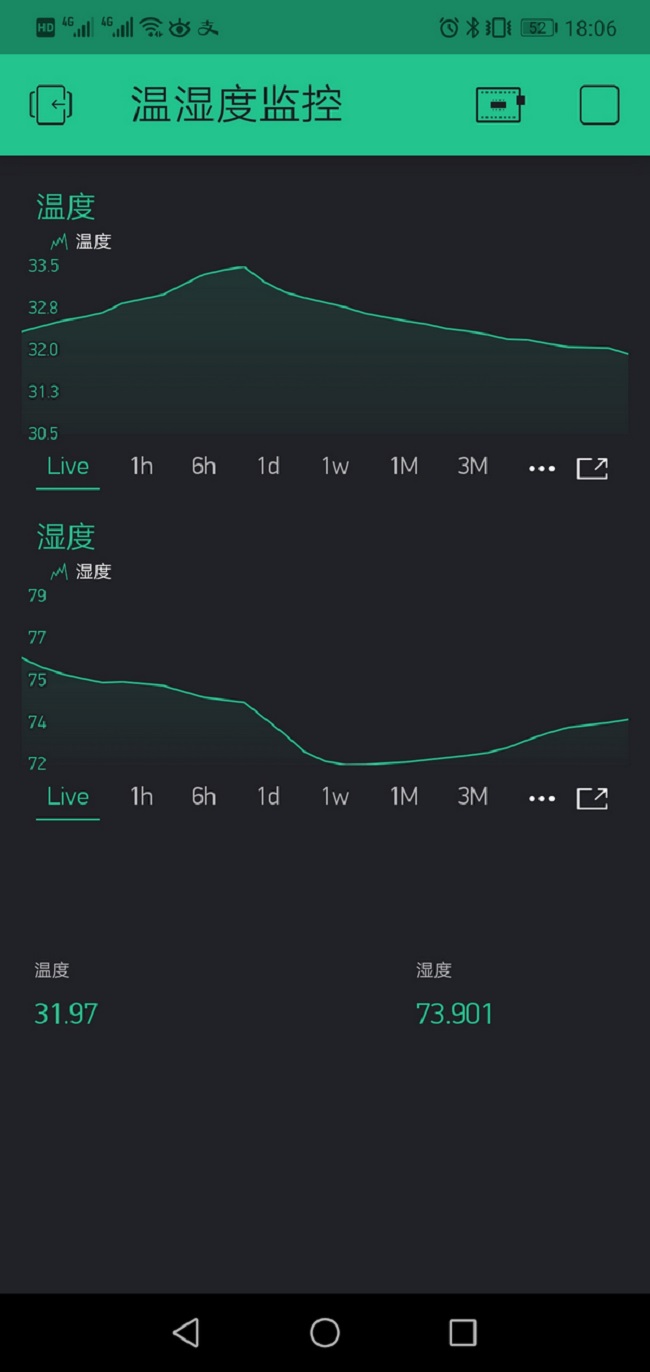Switch the 温度 chart to 1d

click(x=268, y=466)
